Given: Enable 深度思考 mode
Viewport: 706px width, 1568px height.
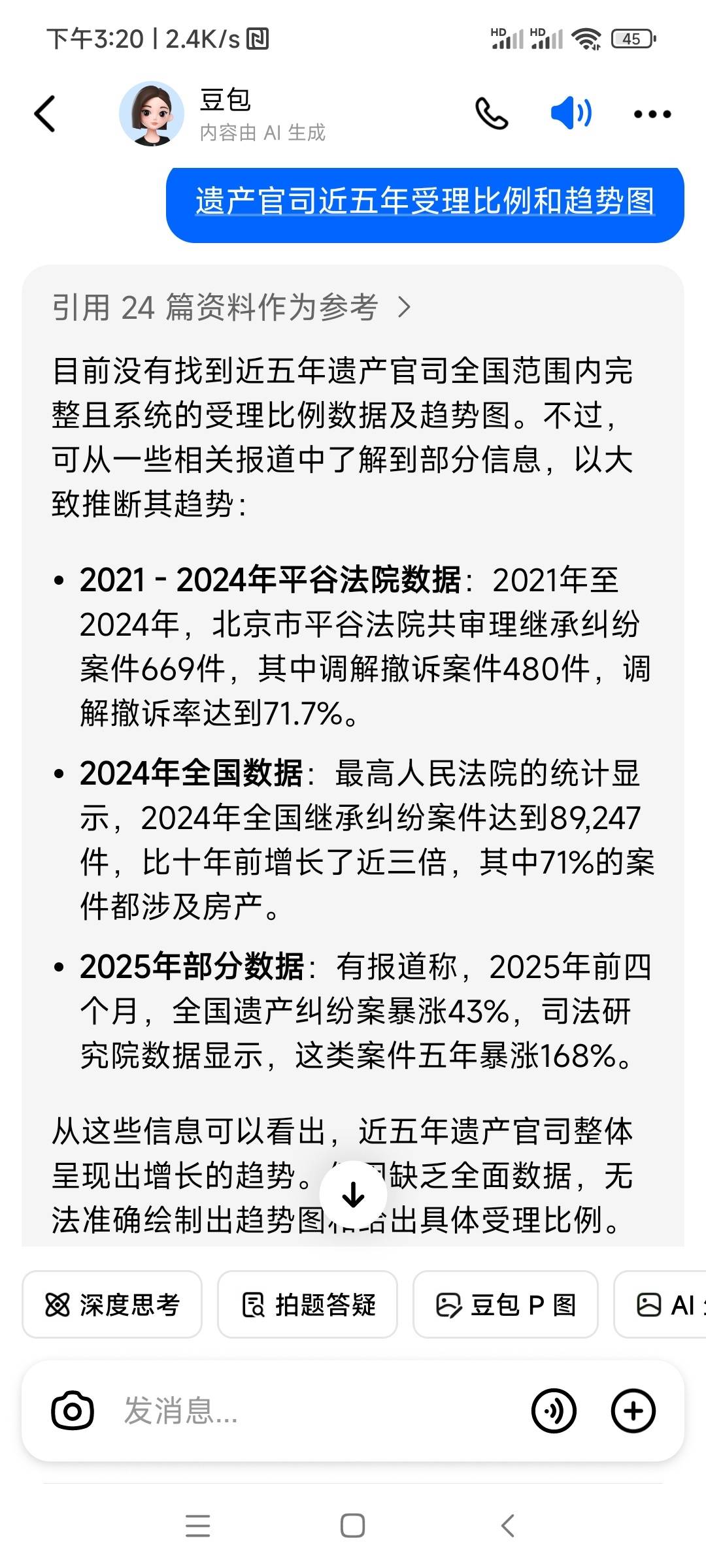Looking at the screenshot, I should [x=112, y=1305].
